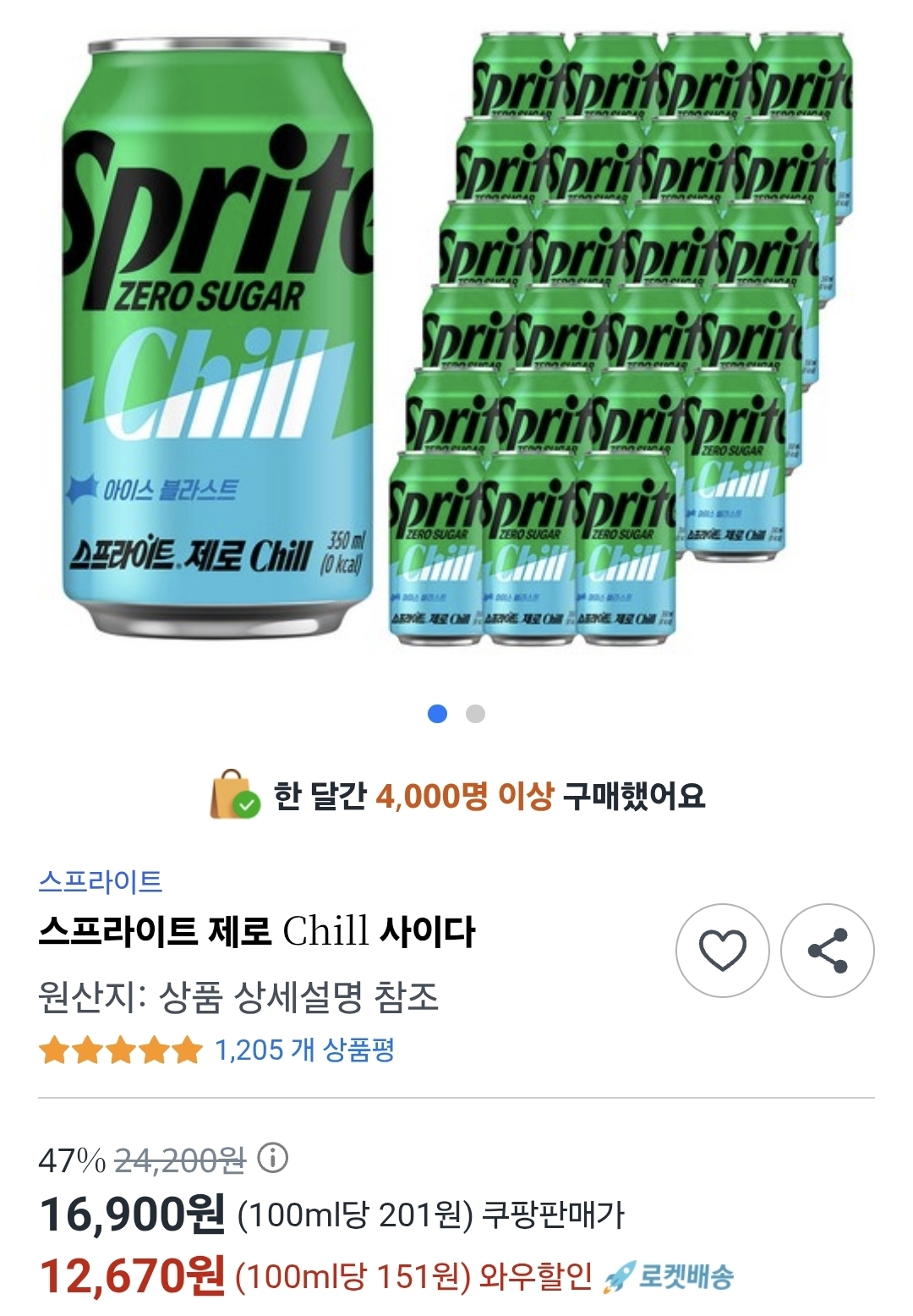View the 1,205 개 상품평 reviews
Image resolution: width=913 pixels, height=1316 pixels.
click(x=304, y=1050)
